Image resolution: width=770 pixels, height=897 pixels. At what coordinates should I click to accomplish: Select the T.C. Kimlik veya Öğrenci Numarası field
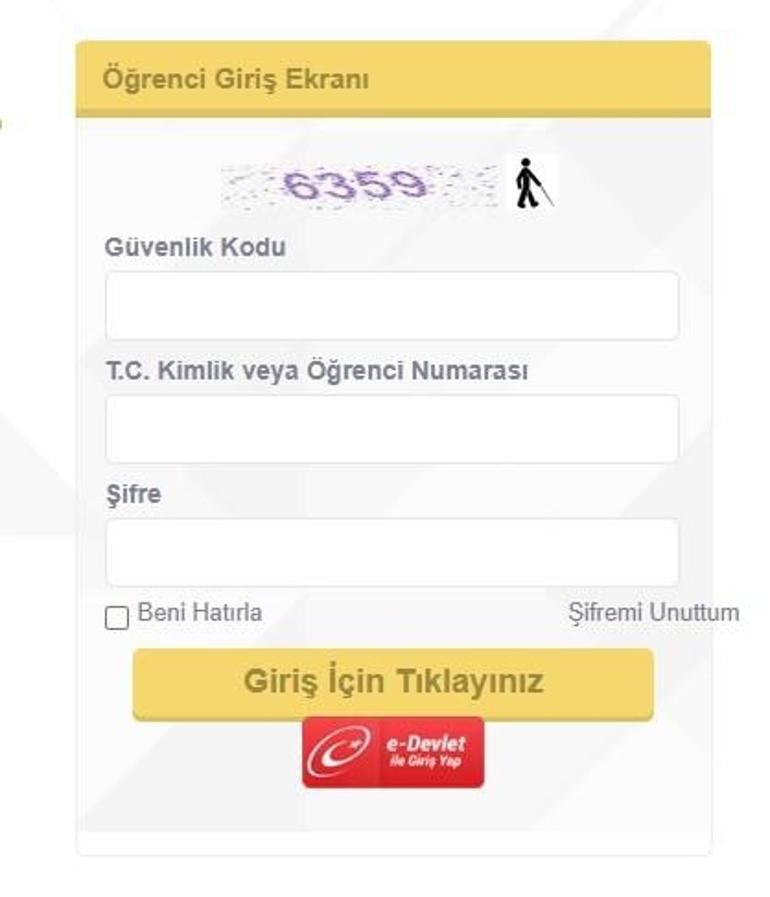pyautogui.click(x=392, y=429)
